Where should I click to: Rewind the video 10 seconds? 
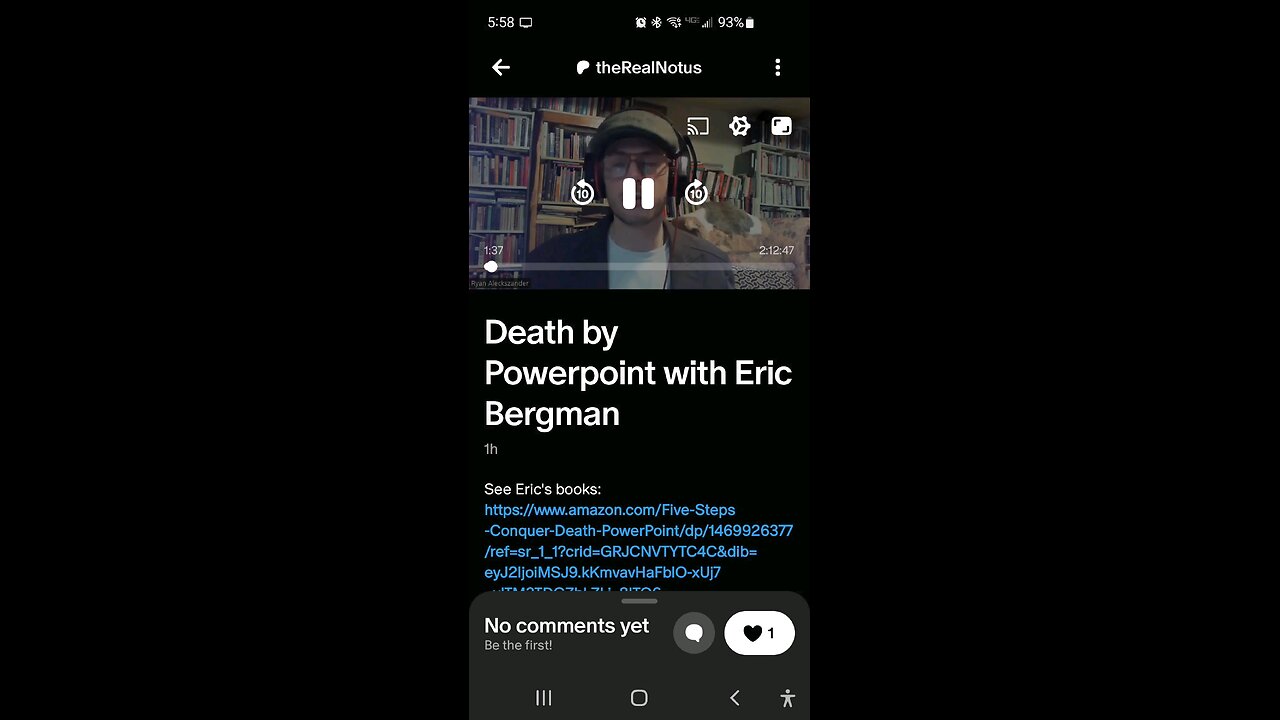(582, 193)
